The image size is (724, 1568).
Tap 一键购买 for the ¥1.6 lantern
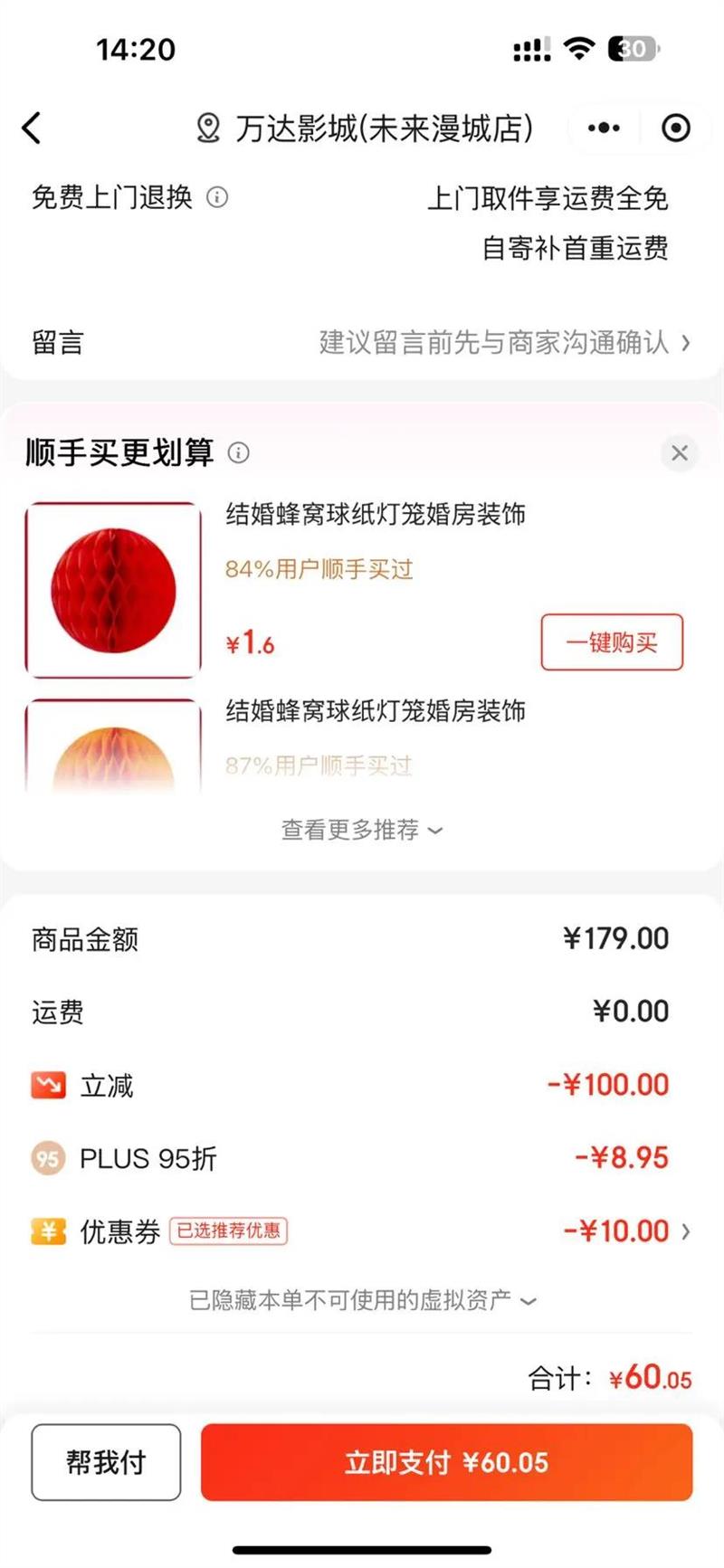point(612,642)
